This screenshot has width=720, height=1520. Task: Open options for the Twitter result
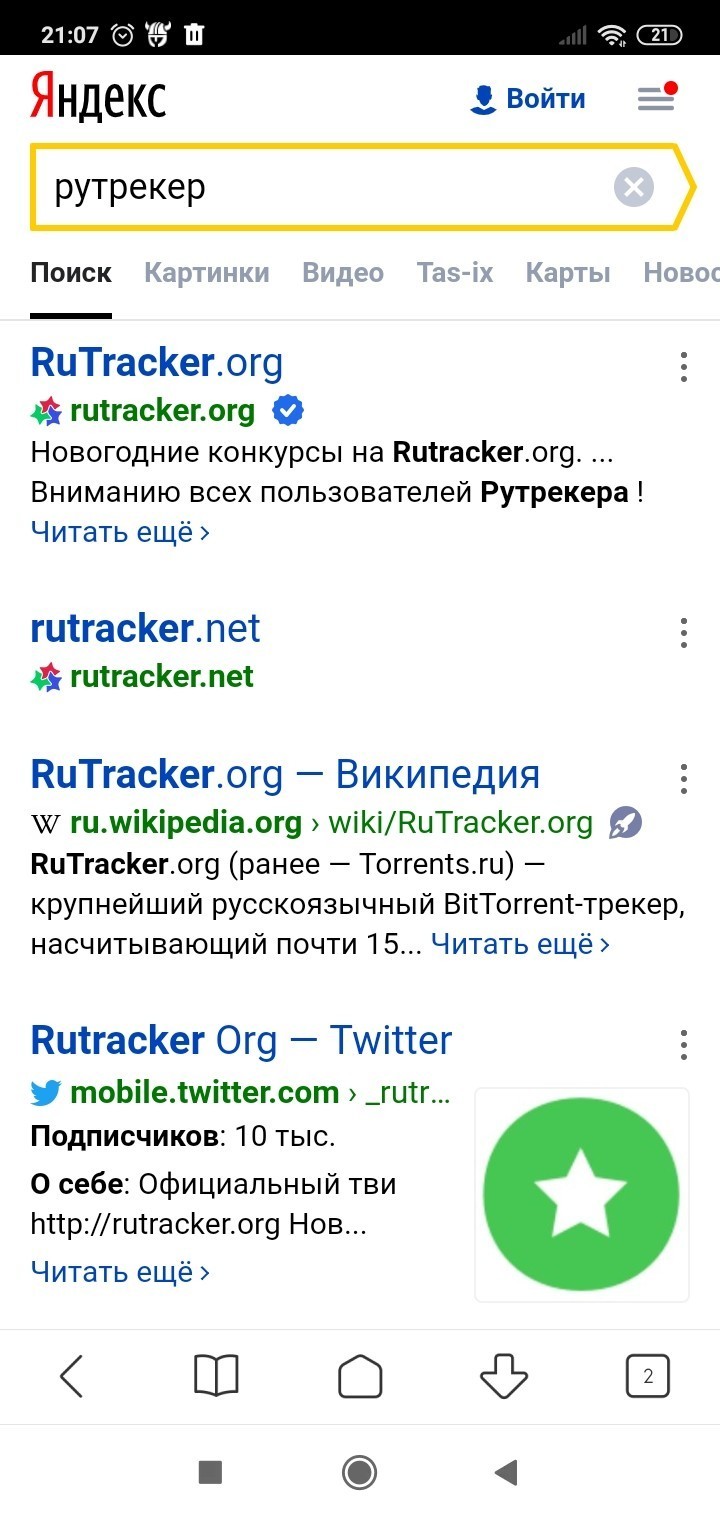tap(684, 1044)
